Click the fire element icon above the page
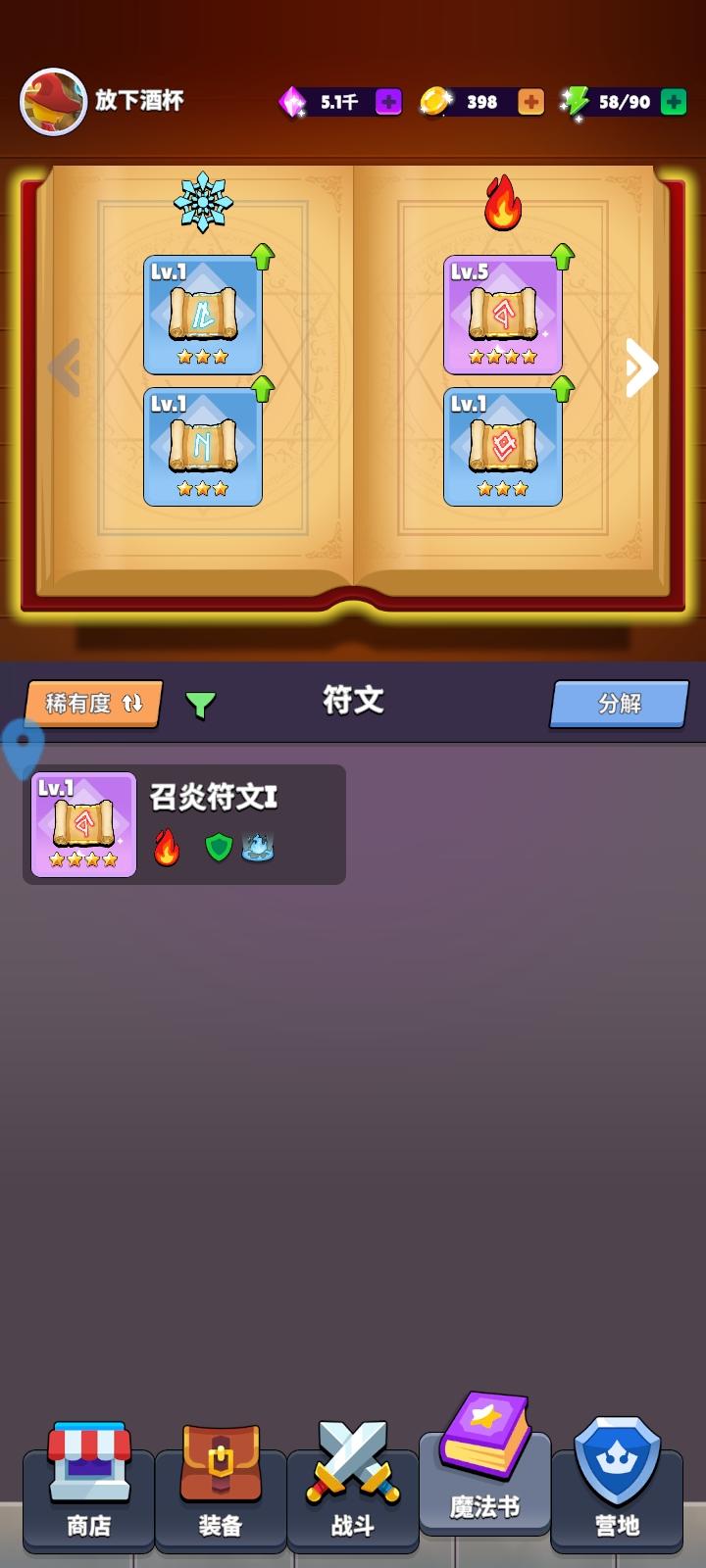This screenshot has height=1568, width=706. tap(502, 203)
